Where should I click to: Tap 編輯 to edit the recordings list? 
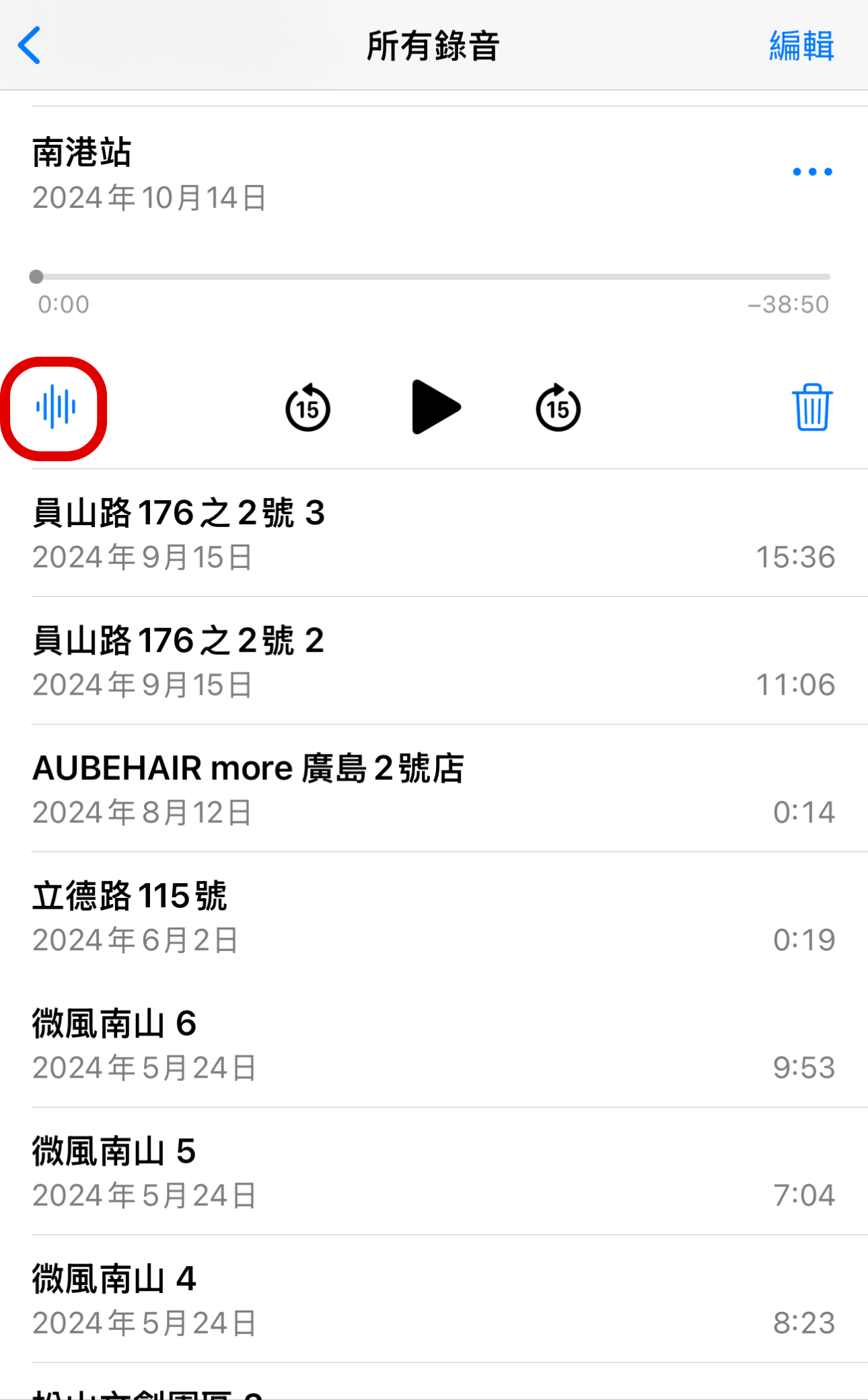tap(801, 44)
